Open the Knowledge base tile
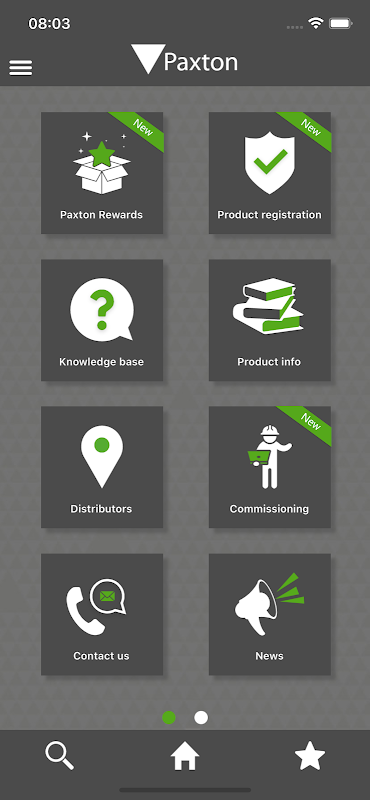The height and width of the screenshot is (800, 370). click(x=102, y=320)
